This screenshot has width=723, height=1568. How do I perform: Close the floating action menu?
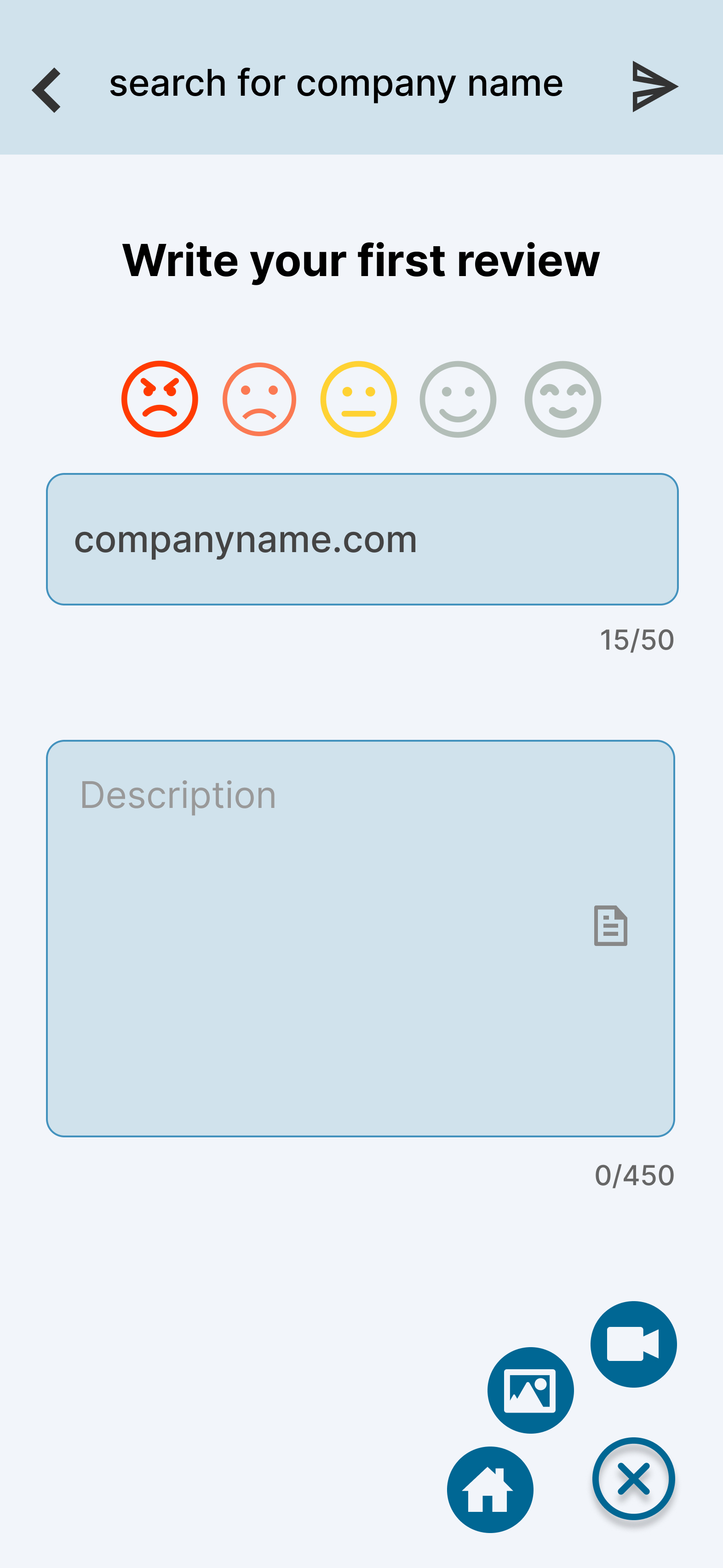pyautogui.click(x=633, y=1479)
